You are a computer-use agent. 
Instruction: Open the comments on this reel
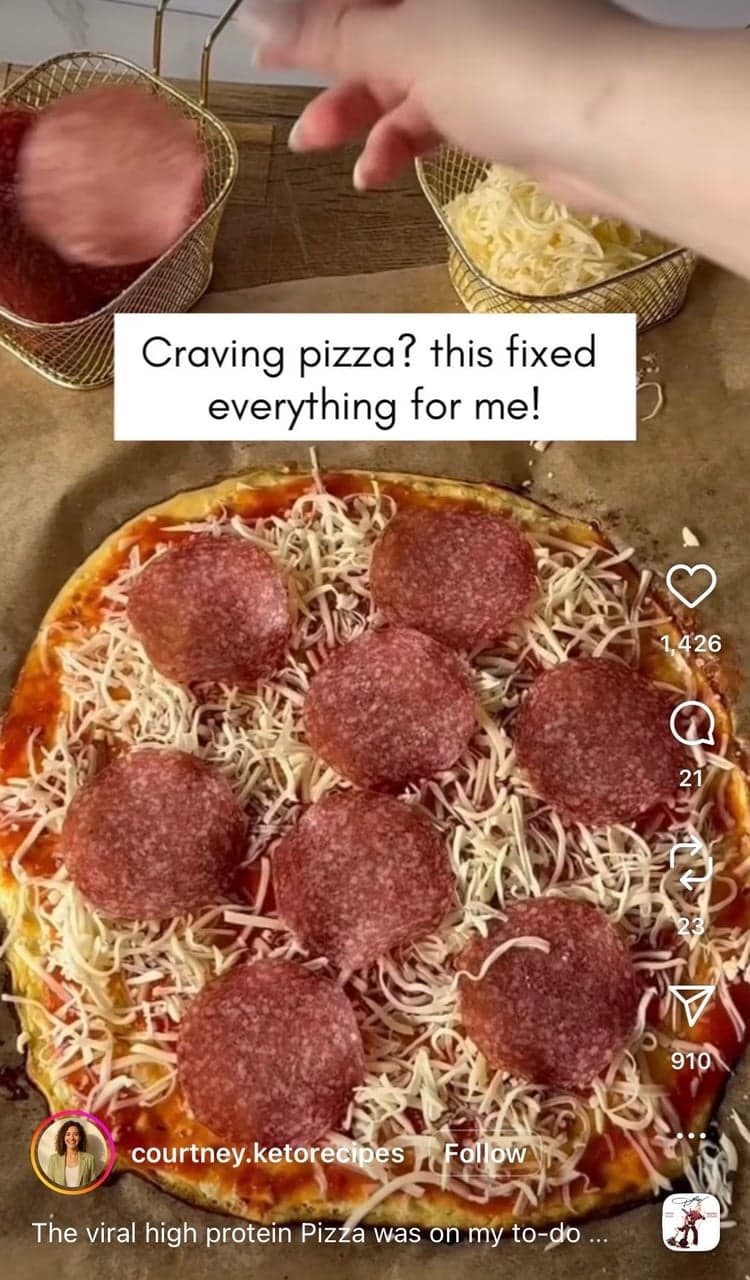(691, 723)
